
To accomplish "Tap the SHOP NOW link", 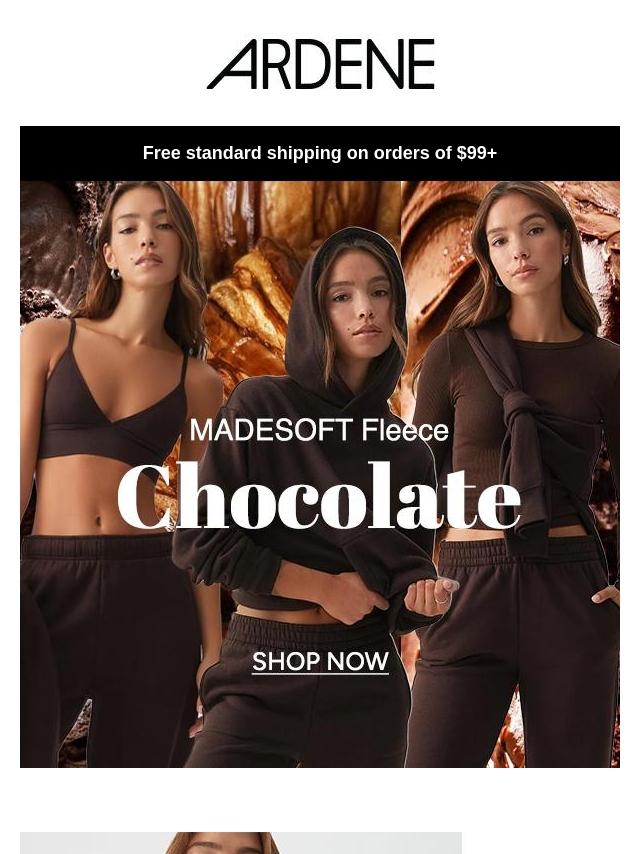I will (320, 662).
